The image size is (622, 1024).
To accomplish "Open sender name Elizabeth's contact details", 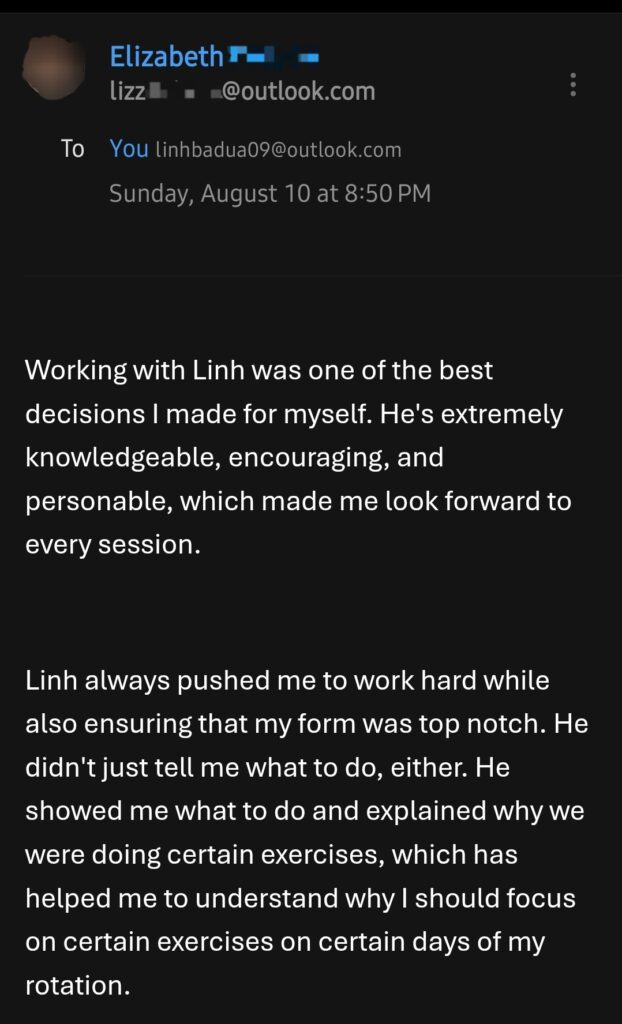I will pyautogui.click(x=167, y=57).
